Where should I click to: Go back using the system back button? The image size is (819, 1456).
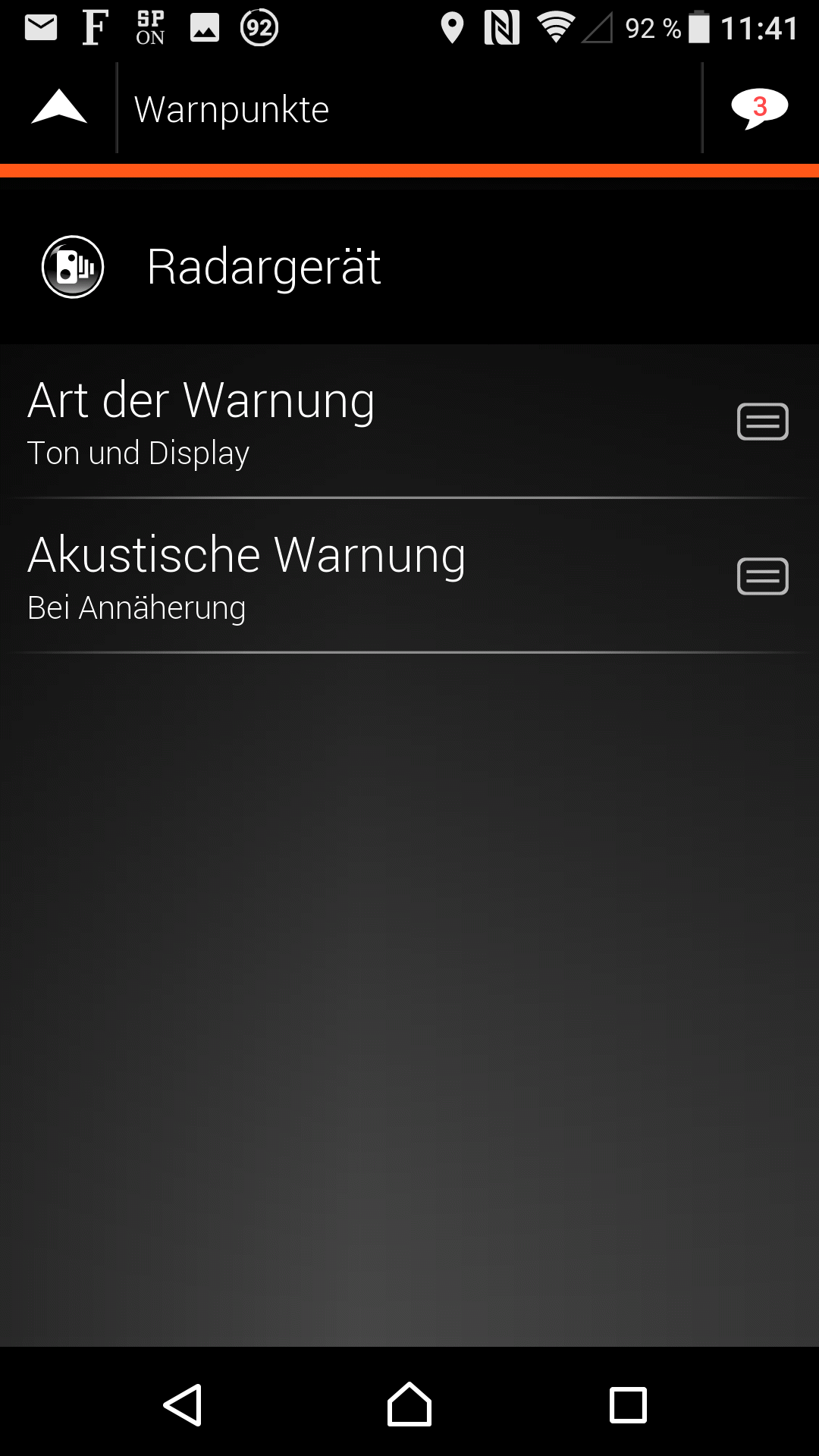click(x=183, y=1405)
